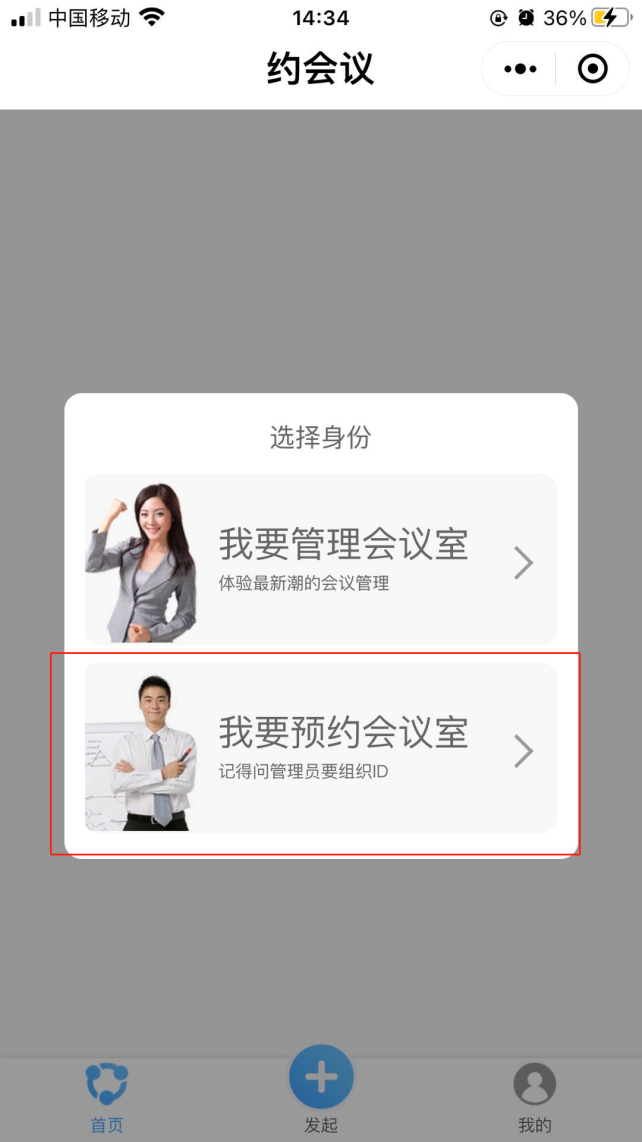Go to the 我的 tab

(535, 1097)
